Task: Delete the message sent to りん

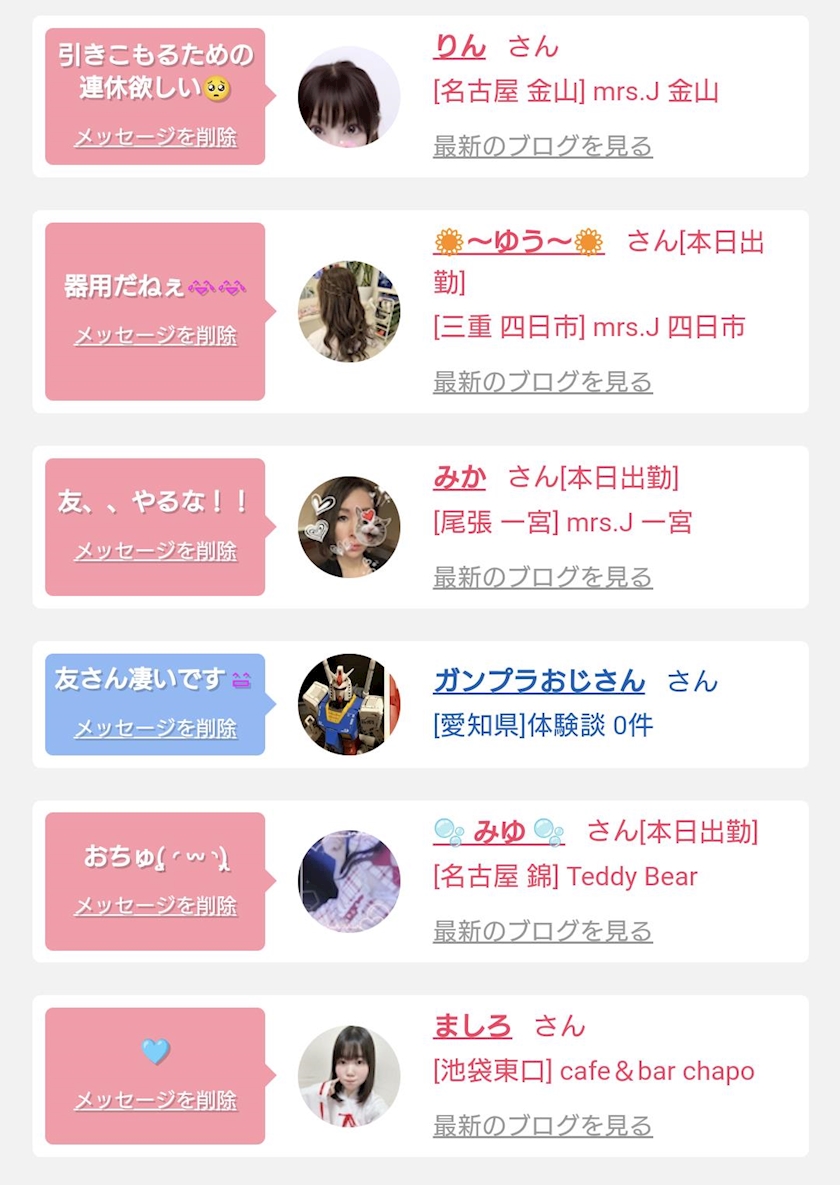Action: coord(155,138)
